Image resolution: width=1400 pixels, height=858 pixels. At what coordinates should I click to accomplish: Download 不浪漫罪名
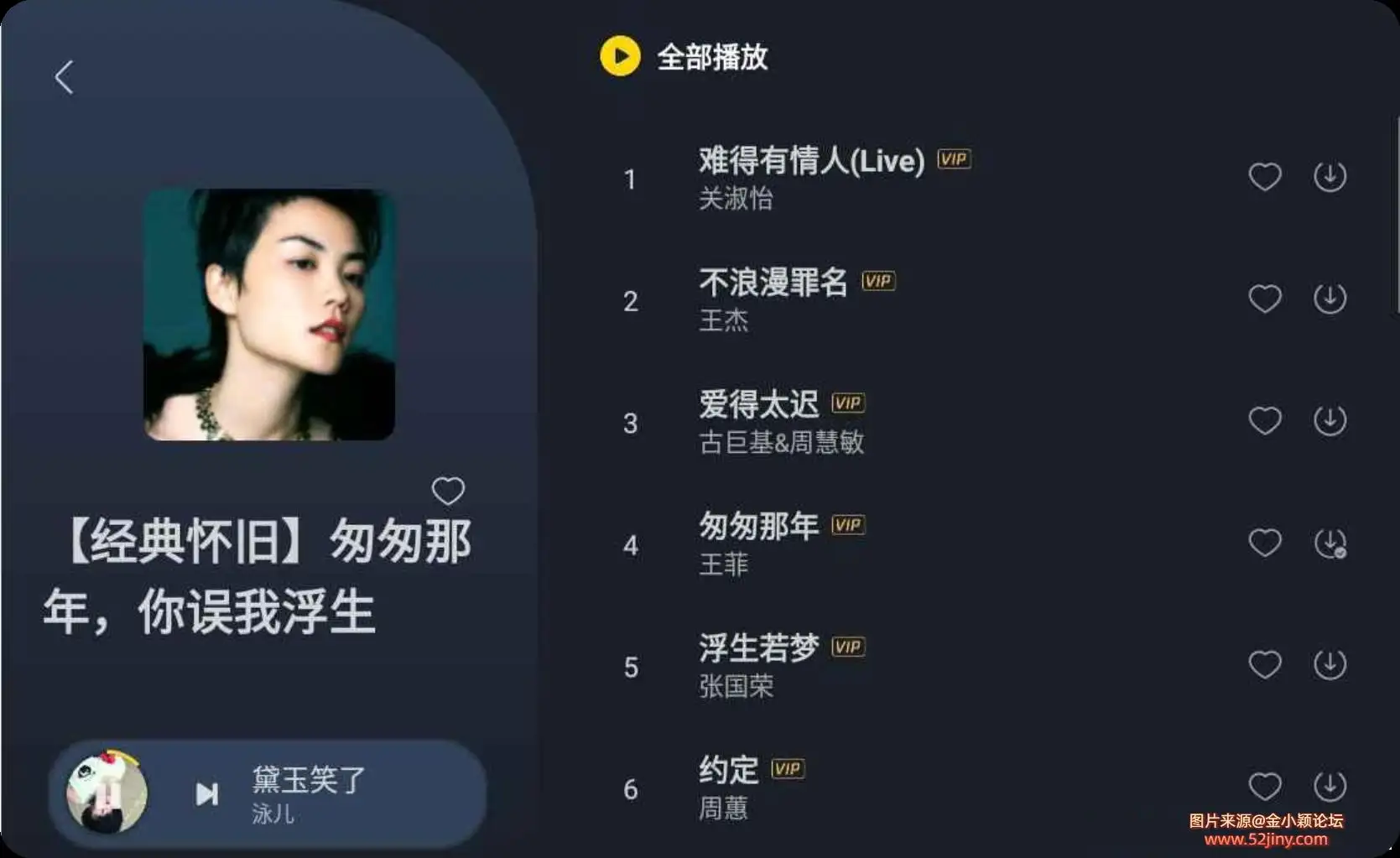click(x=1330, y=299)
